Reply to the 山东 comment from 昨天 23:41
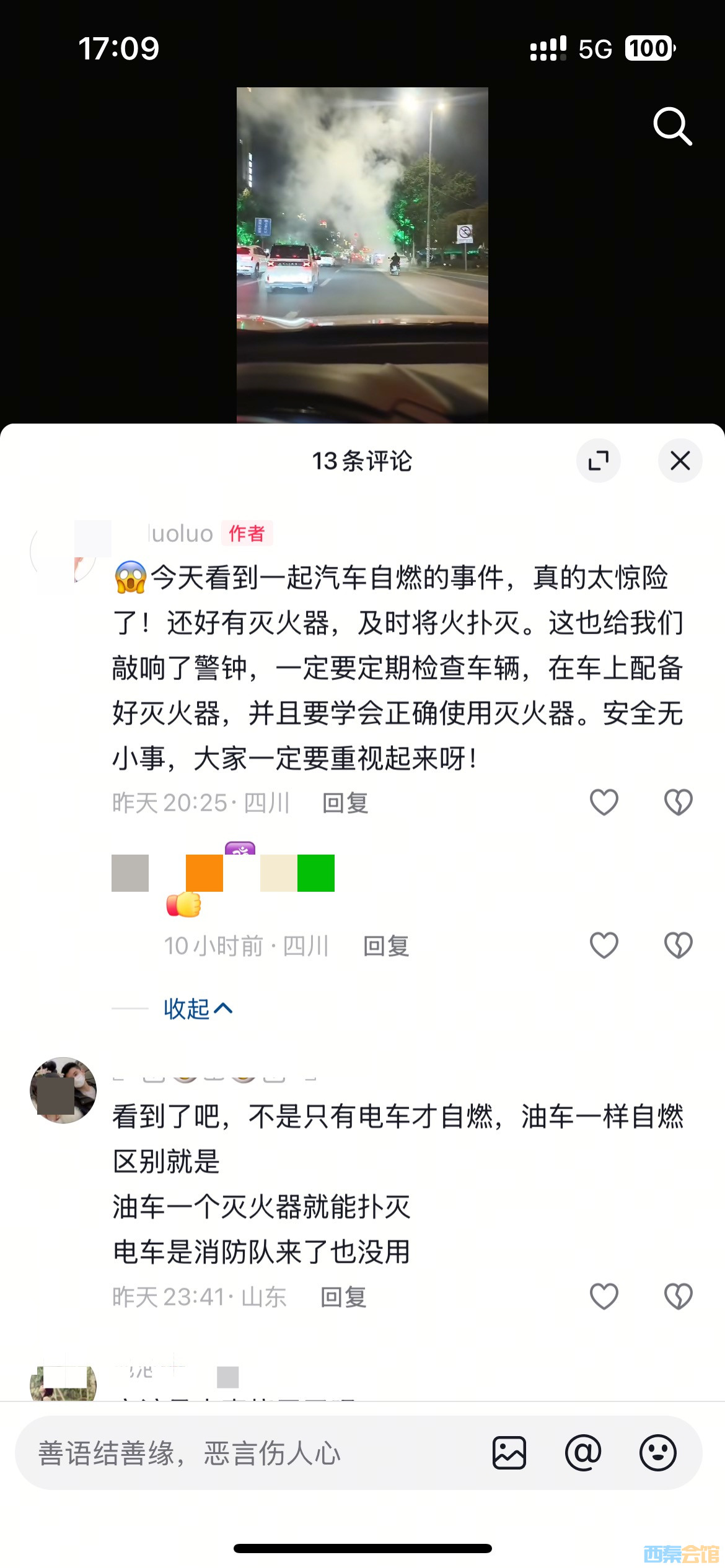Screen dimensions: 725x1568 click(x=343, y=1297)
